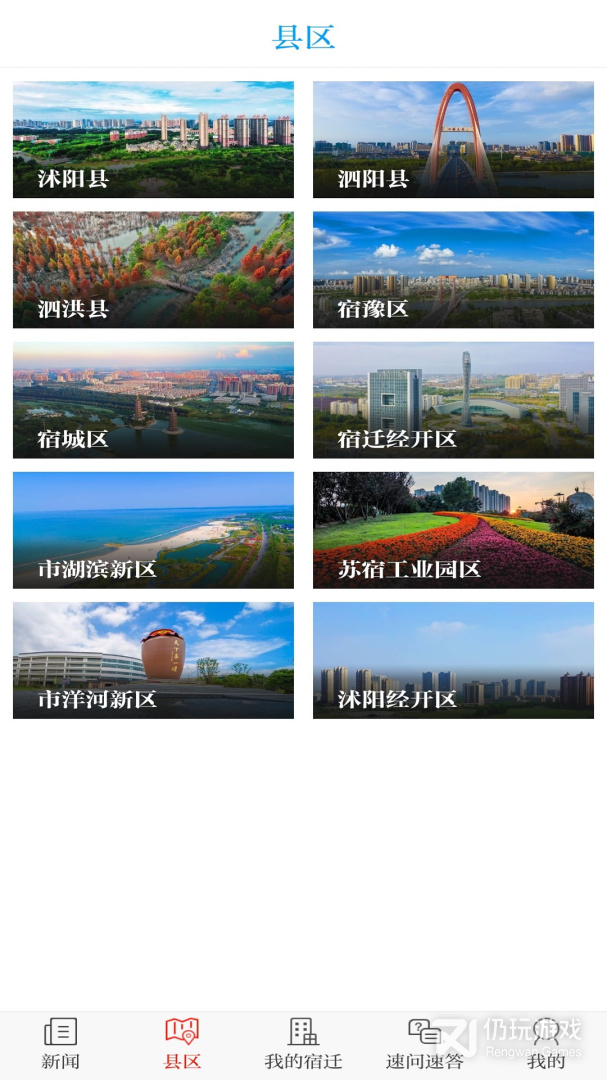
Task: Open the 泗阳县 county tile
Action: 453,140
